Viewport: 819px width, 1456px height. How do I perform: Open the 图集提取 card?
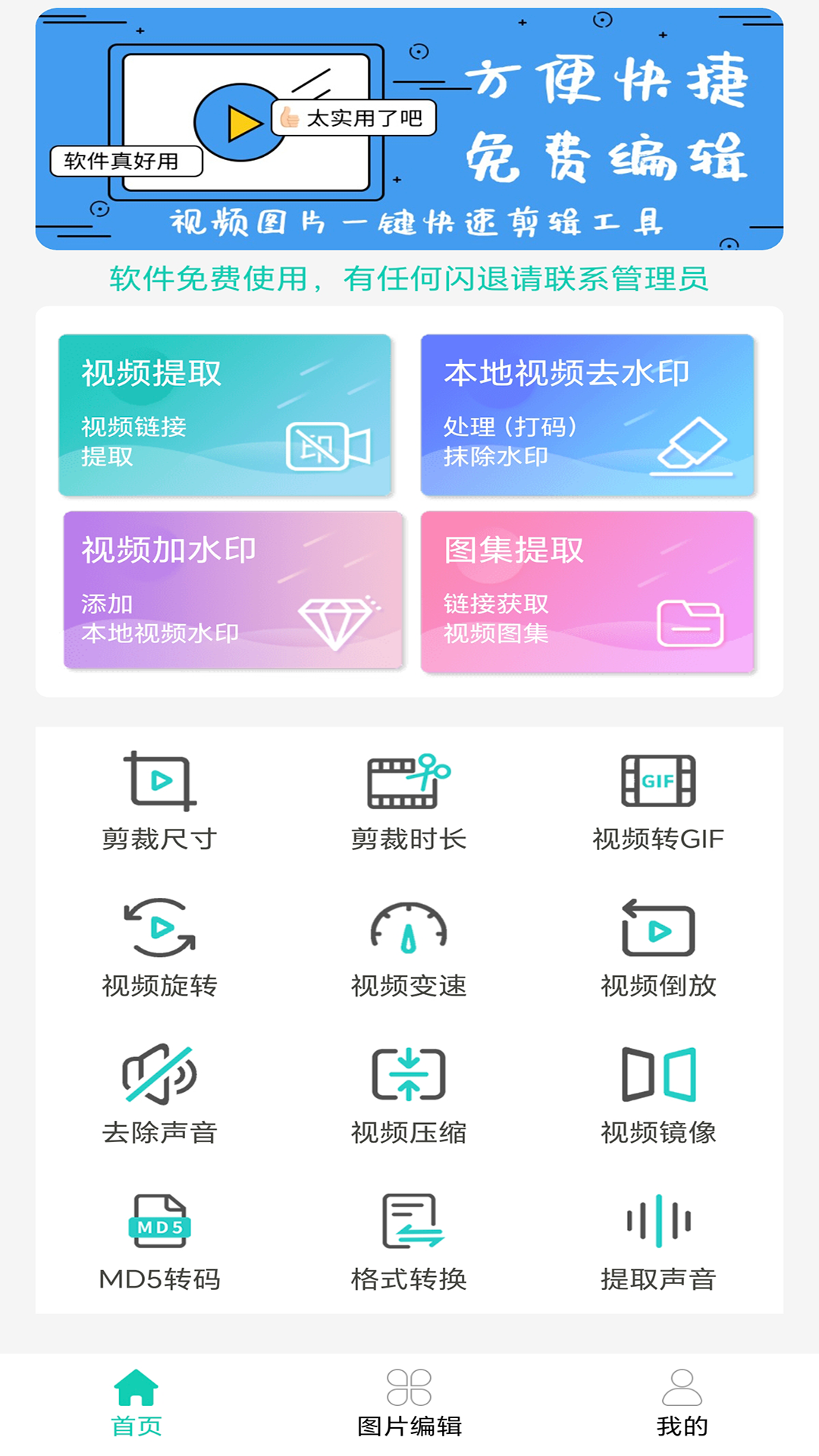588,591
